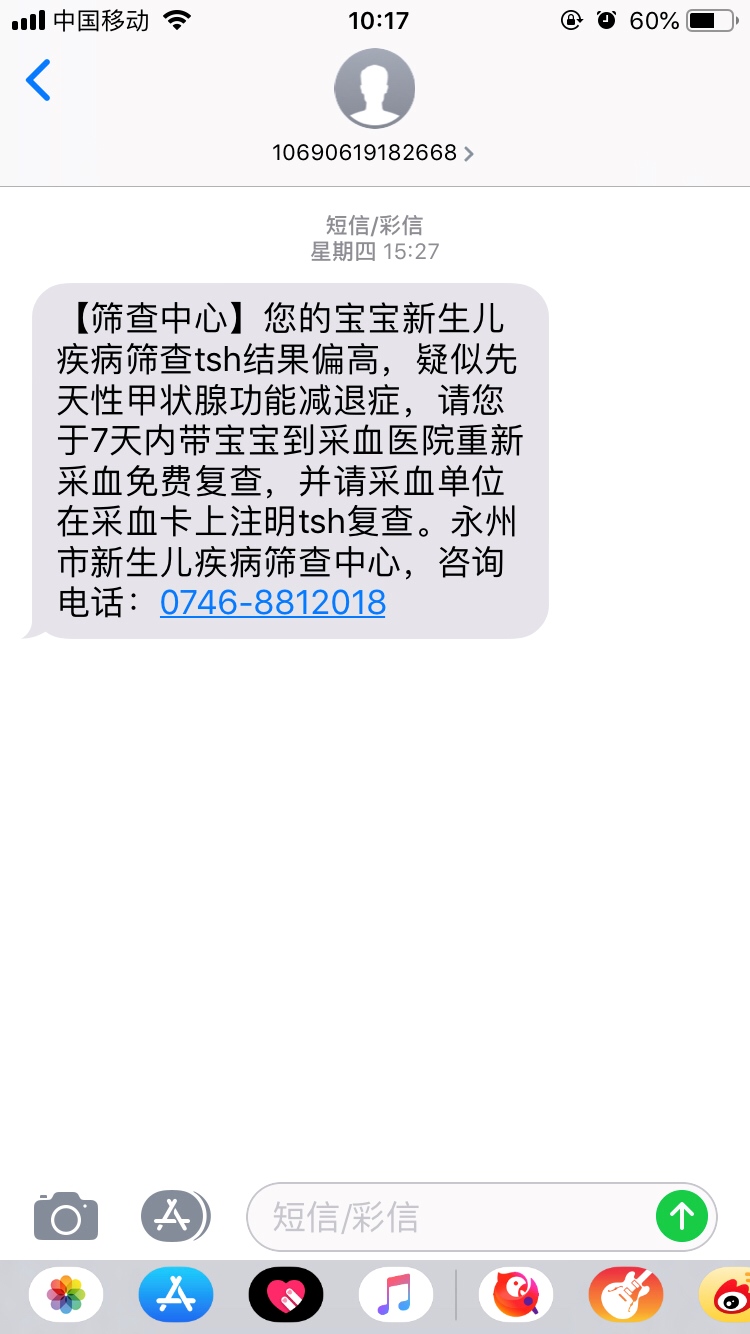Open Digital Touch heart app
The image size is (750, 1334).
click(286, 1295)
